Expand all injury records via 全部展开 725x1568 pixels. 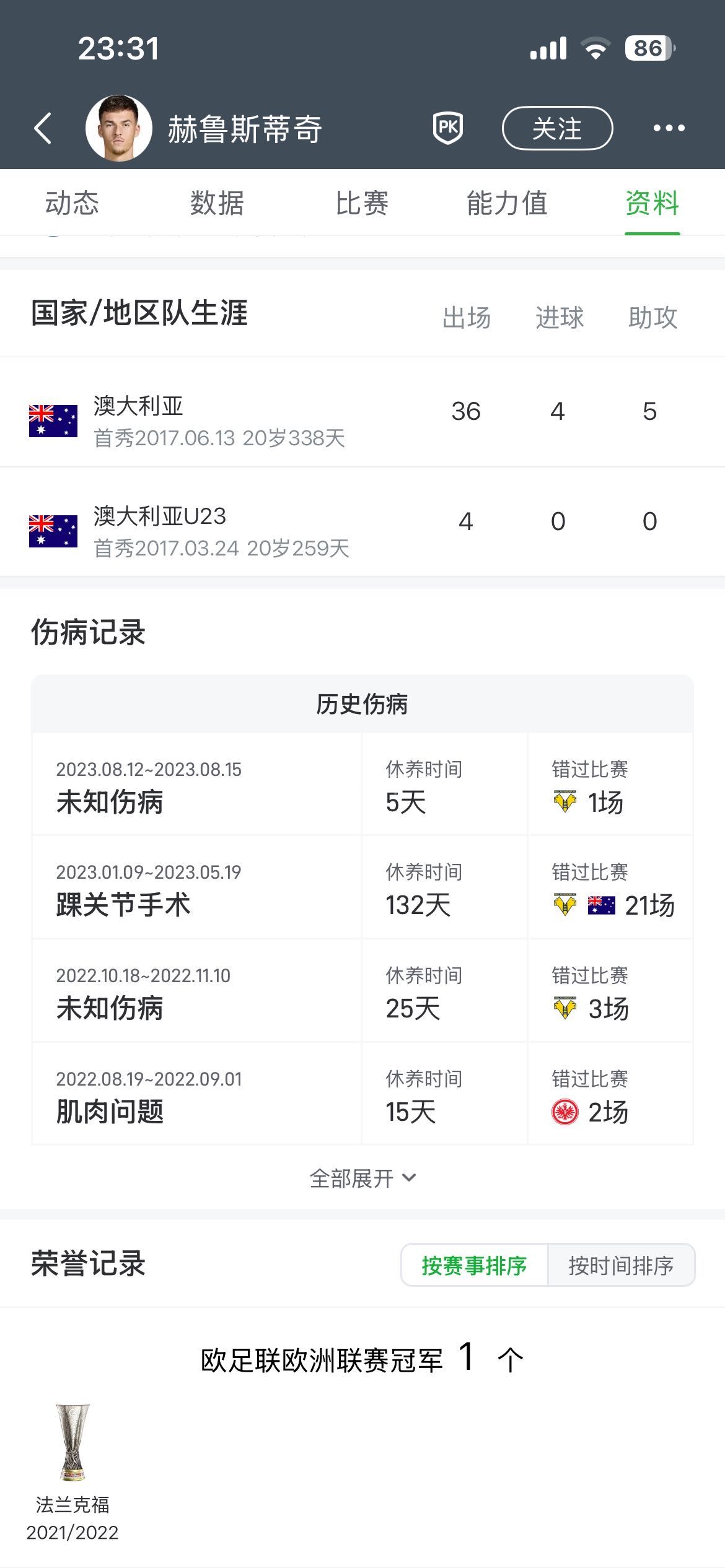pyautogui.click(x=362, y=1178)
